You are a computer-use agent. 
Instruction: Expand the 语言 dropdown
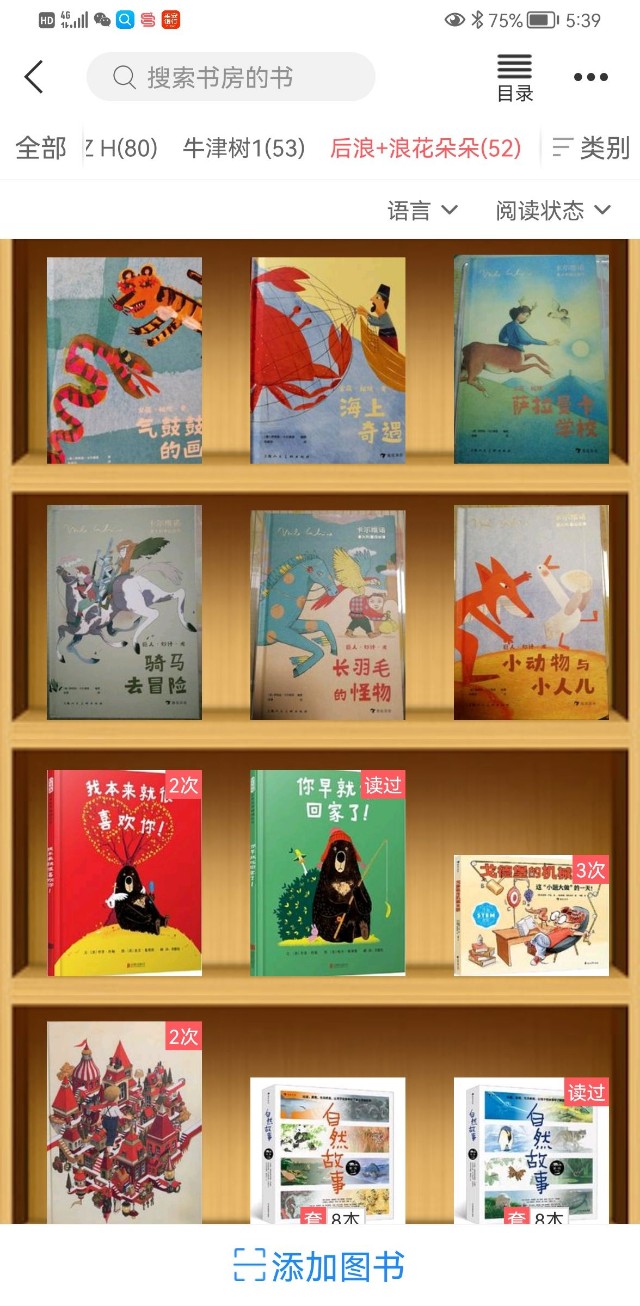point(422,210)
